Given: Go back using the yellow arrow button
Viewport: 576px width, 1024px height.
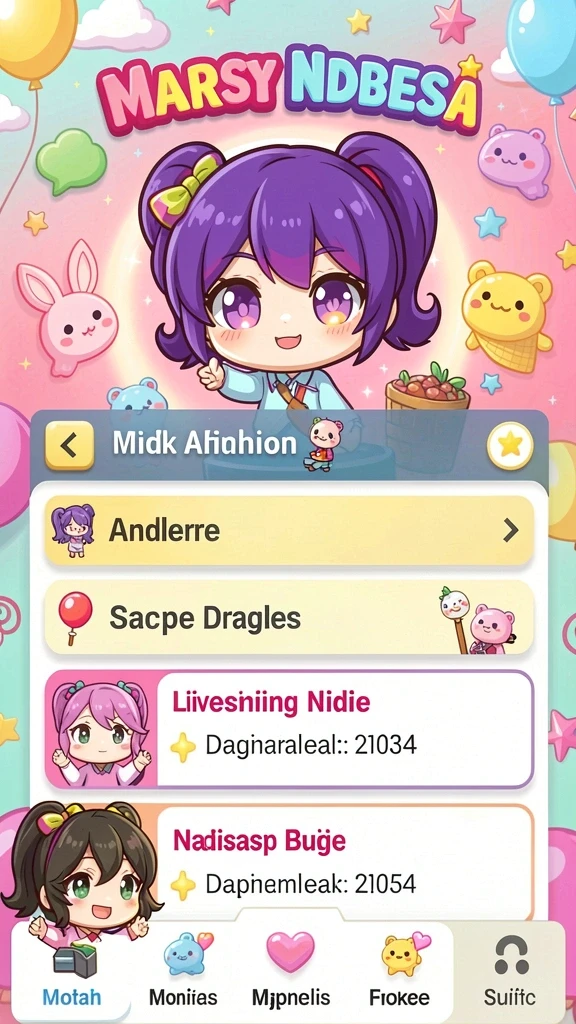Looking at the screenshot, I should pos(69,445).
